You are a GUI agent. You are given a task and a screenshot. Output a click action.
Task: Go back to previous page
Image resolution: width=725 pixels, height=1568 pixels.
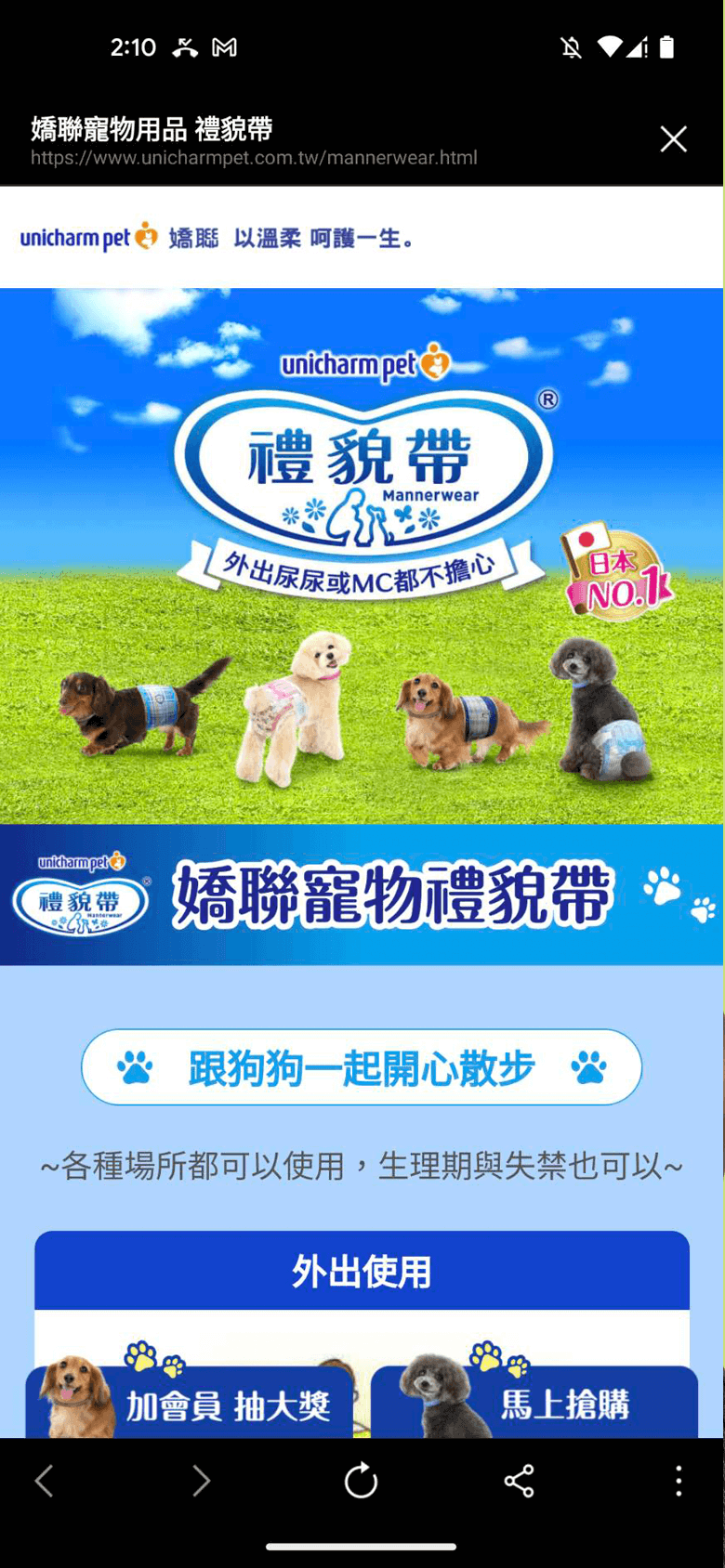click(44, 1481)
